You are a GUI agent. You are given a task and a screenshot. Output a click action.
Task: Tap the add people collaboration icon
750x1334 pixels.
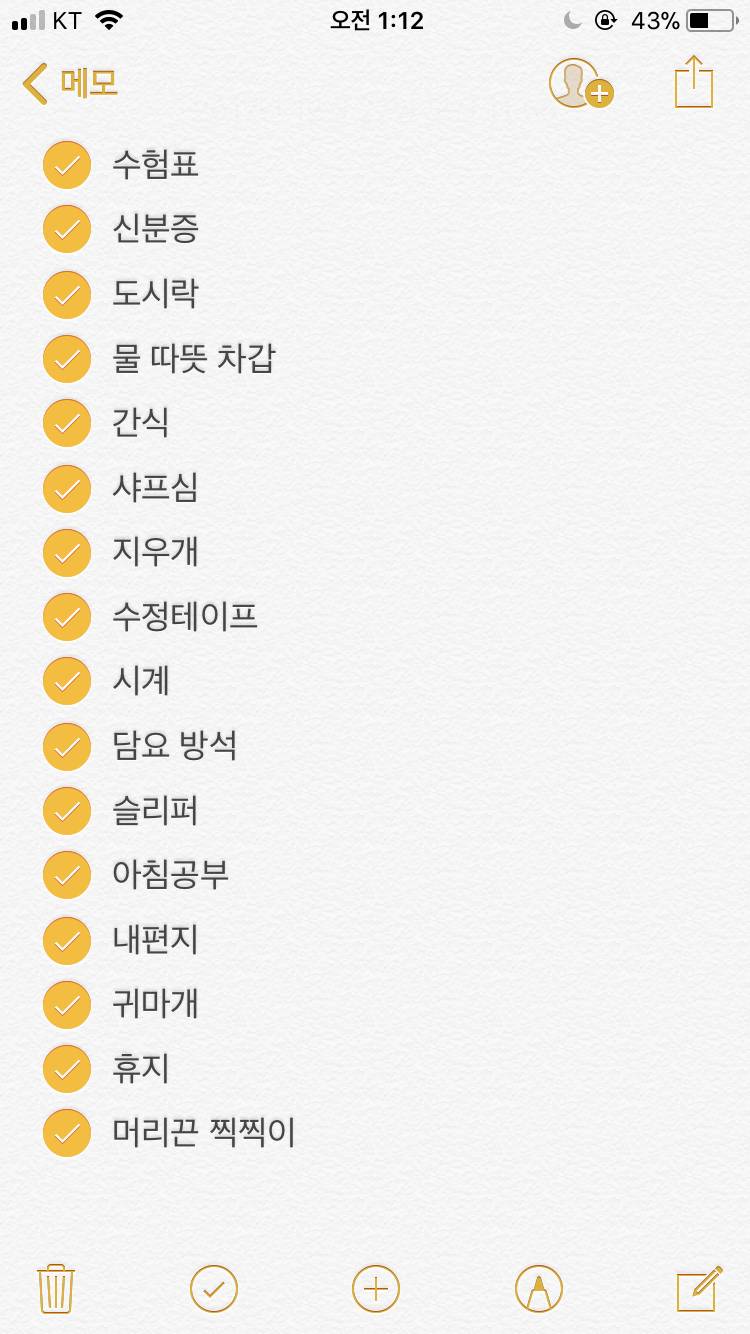[578, 88]
